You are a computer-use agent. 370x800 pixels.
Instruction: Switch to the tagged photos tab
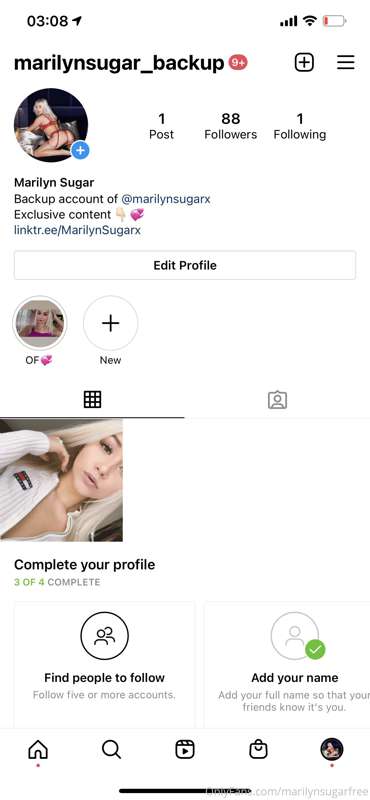click(277, 399)
